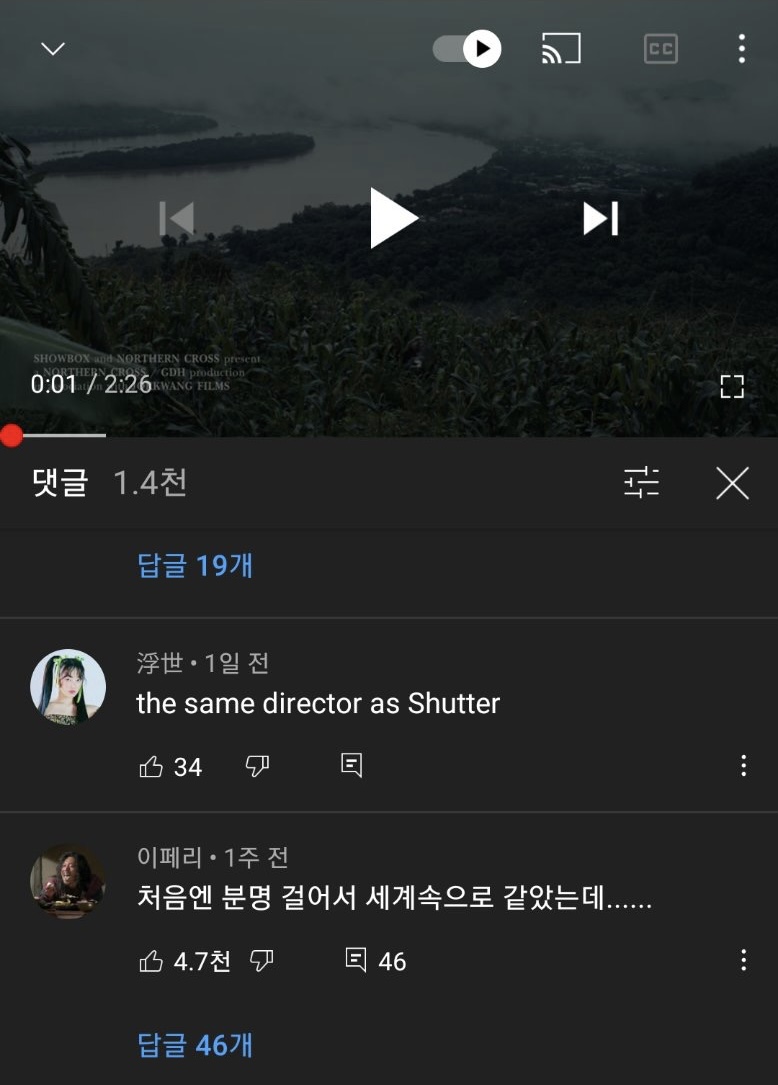Expand the 답글 19개 replies
This screenshot has height=1085, width=778.
(x=195, y=565)
